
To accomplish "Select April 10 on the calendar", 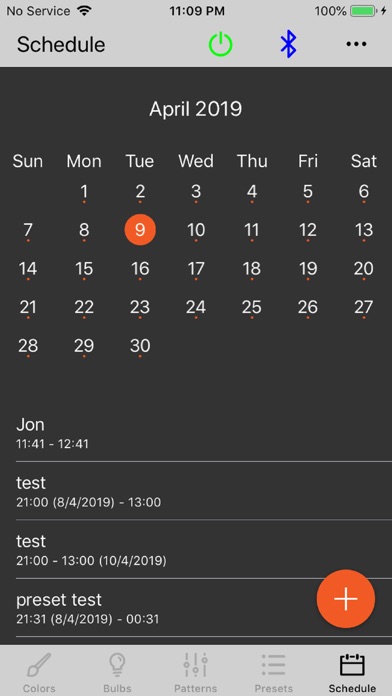I will (x=196, y=230).
